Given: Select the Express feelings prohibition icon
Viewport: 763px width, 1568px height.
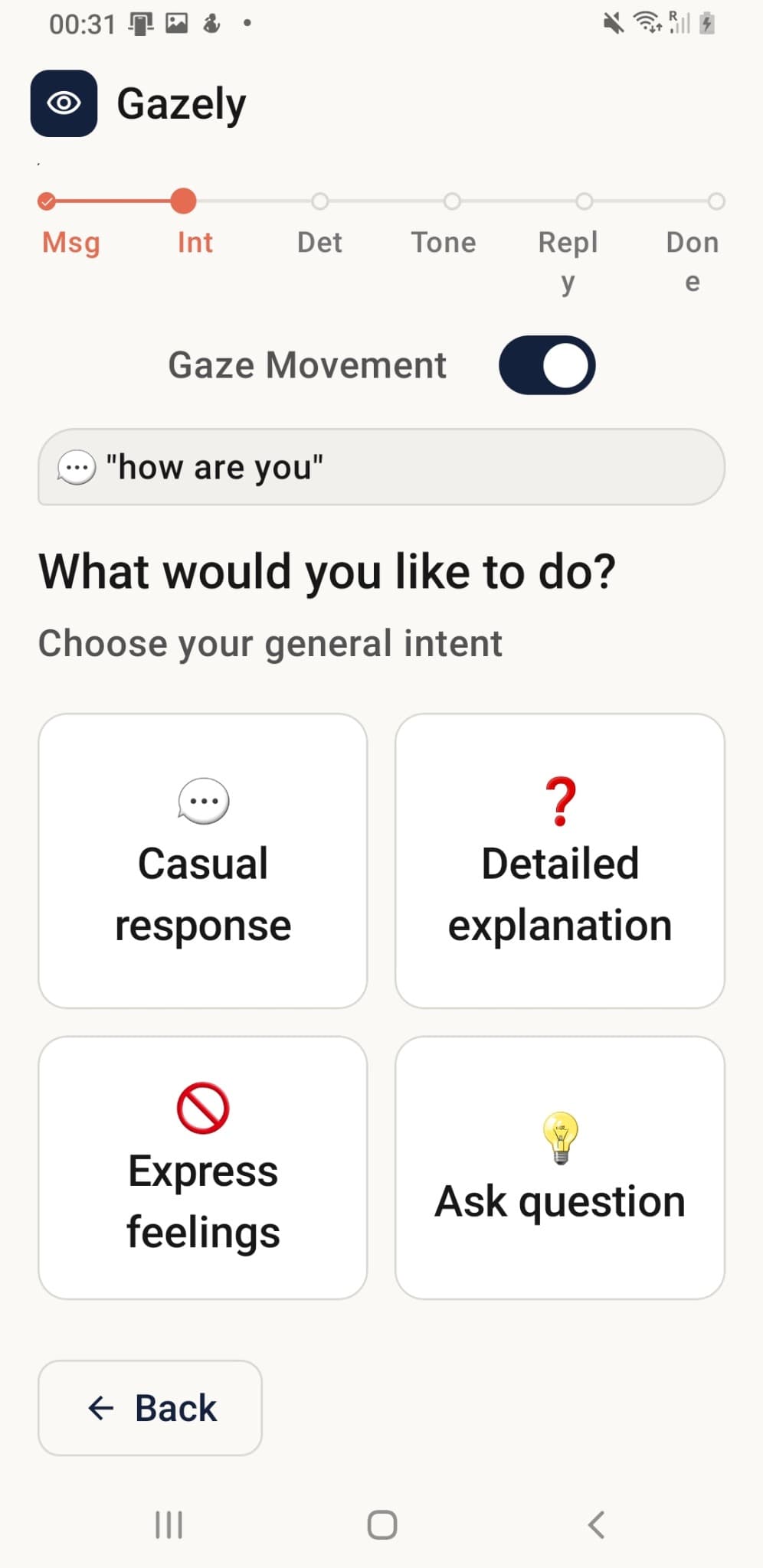Looking at the screenshot, I should point(202,1105).
